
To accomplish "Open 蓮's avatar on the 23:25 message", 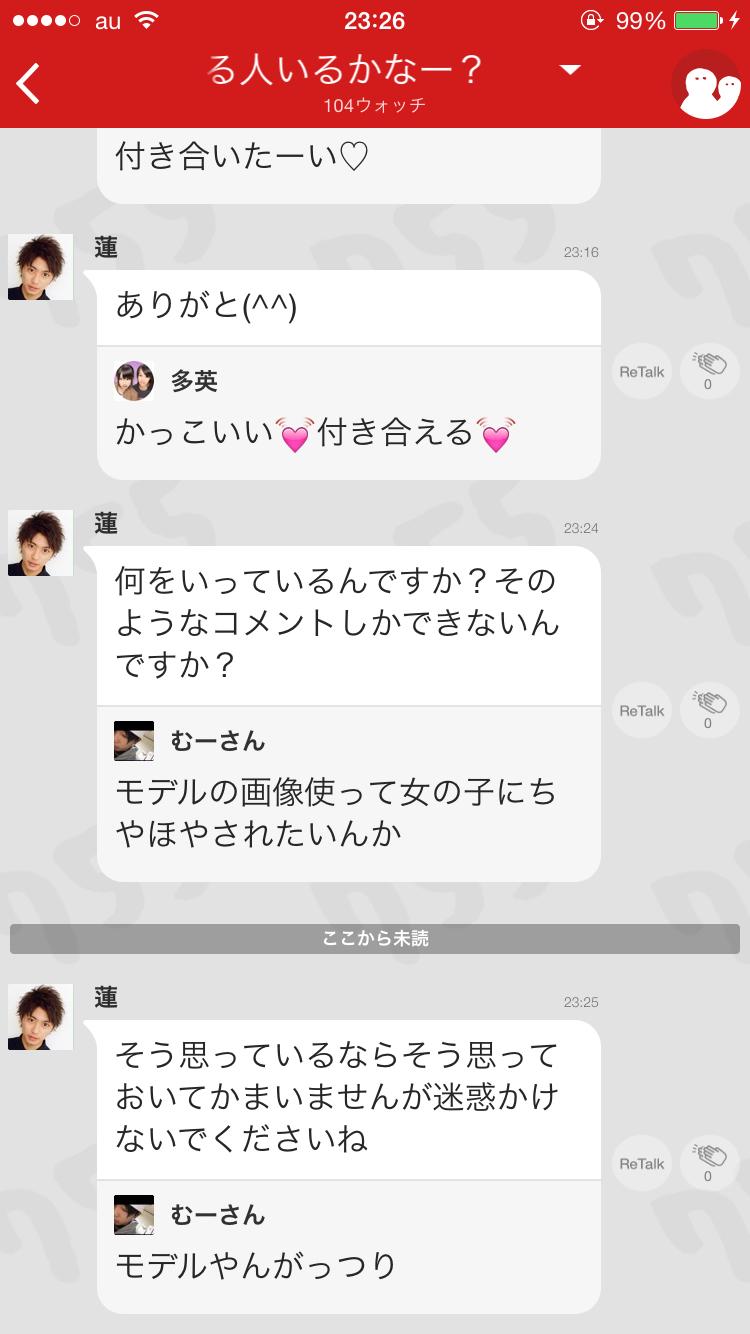I will tap(41, 1017).
